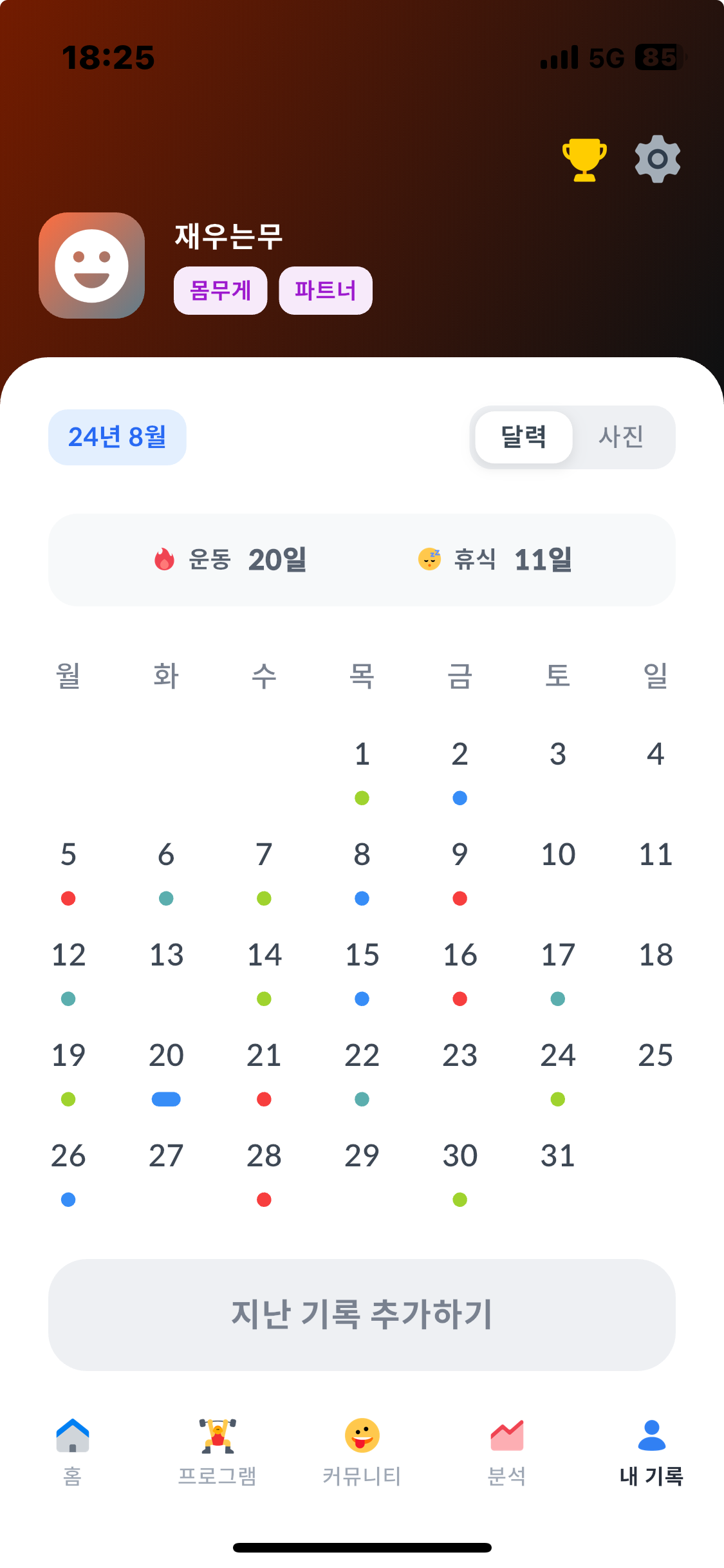Open the 24년 8월 month picker
The width and height of the screenshot is (724, 1568).
point(117,437)
